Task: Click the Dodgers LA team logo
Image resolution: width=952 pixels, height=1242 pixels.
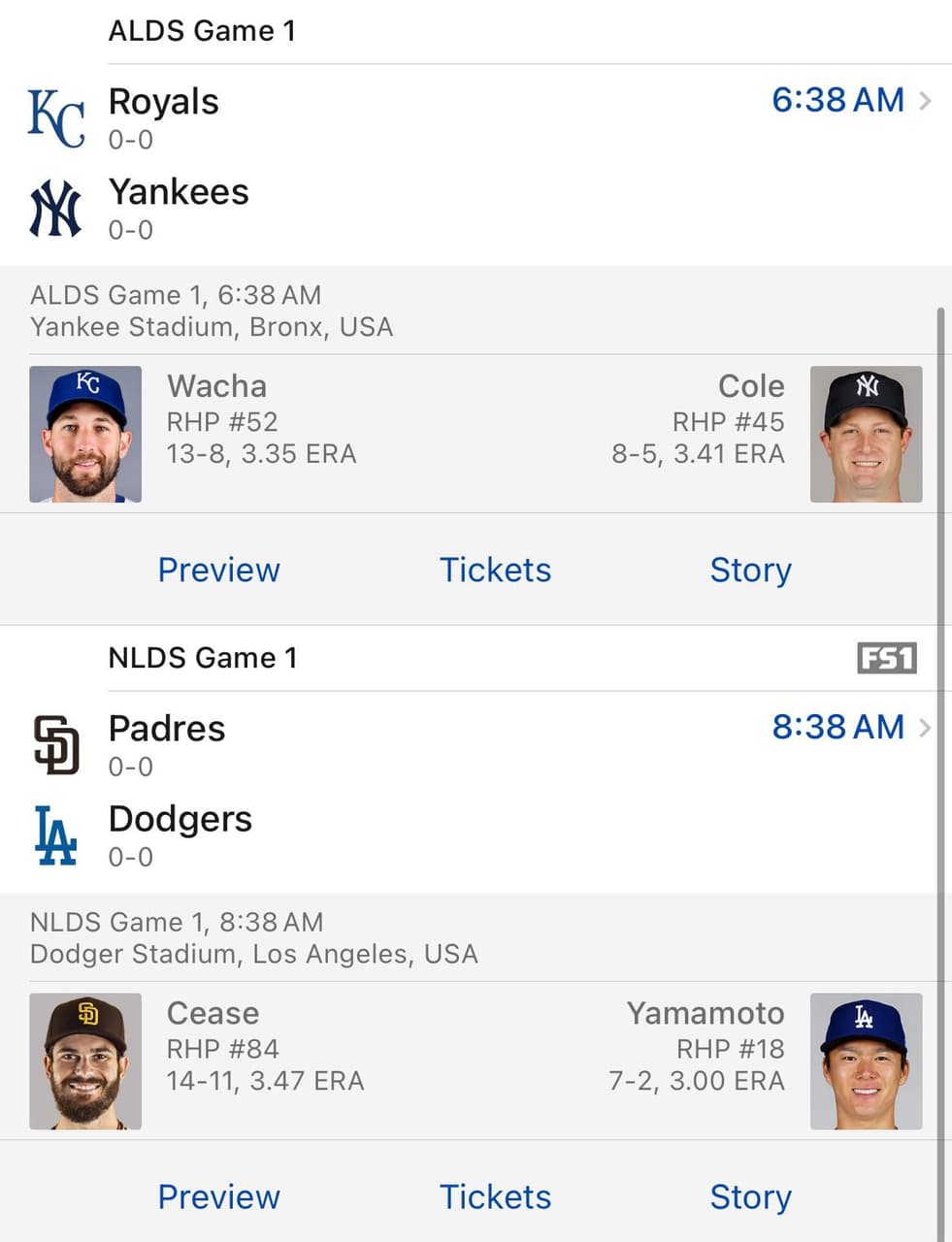Action: (55, 833)
